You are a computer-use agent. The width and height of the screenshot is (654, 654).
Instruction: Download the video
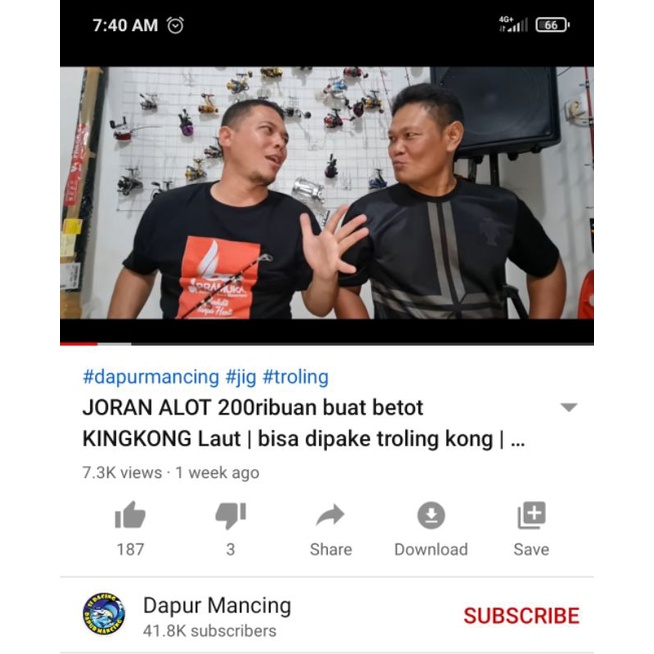pos(431,516)
